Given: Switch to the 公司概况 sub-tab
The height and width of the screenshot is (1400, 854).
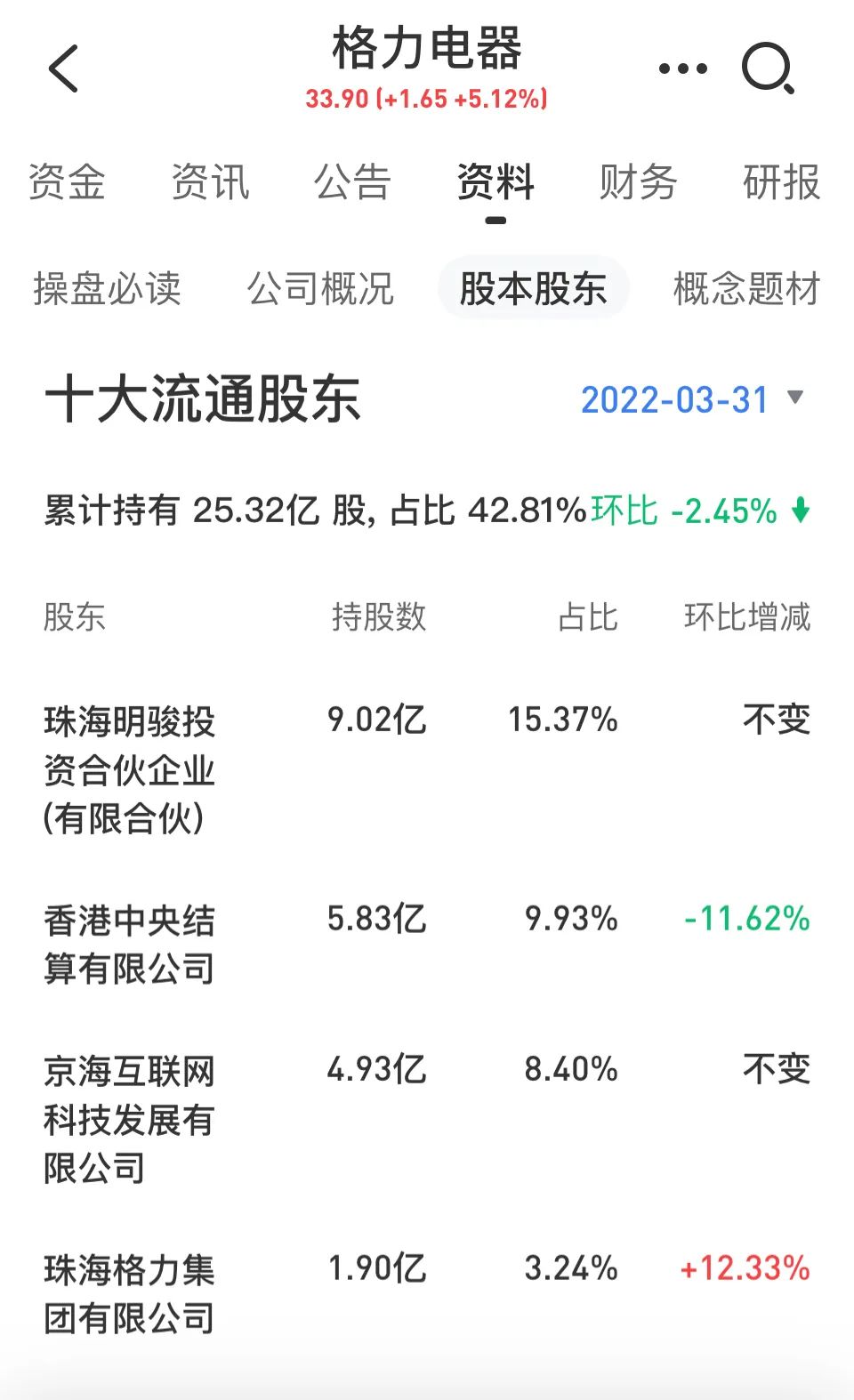Looking at the screenshot, I should coord(320,289).
